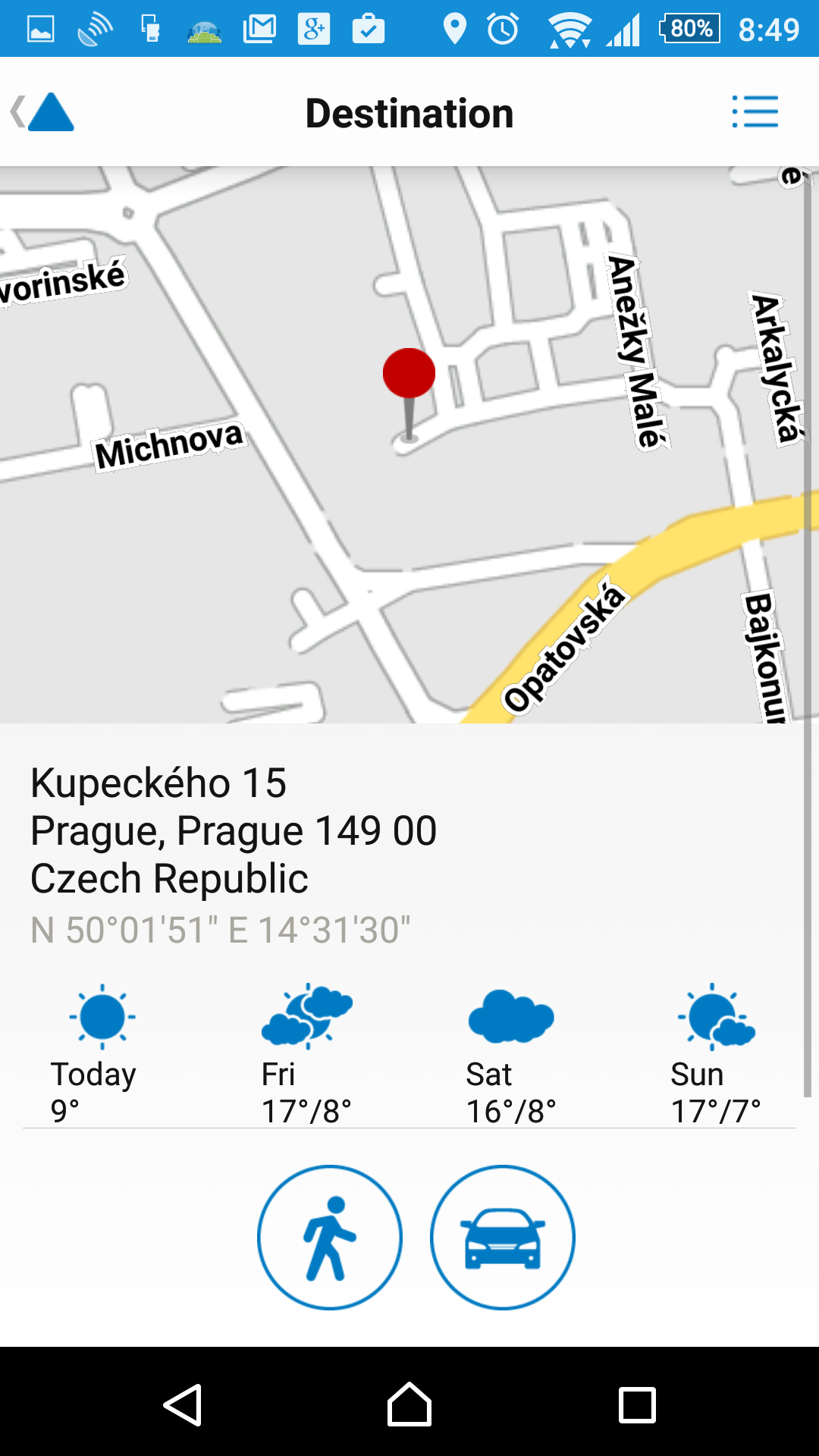Screen dimensions: 819x1456
Task: Open recent apps overview
Action: [637, 1404]
